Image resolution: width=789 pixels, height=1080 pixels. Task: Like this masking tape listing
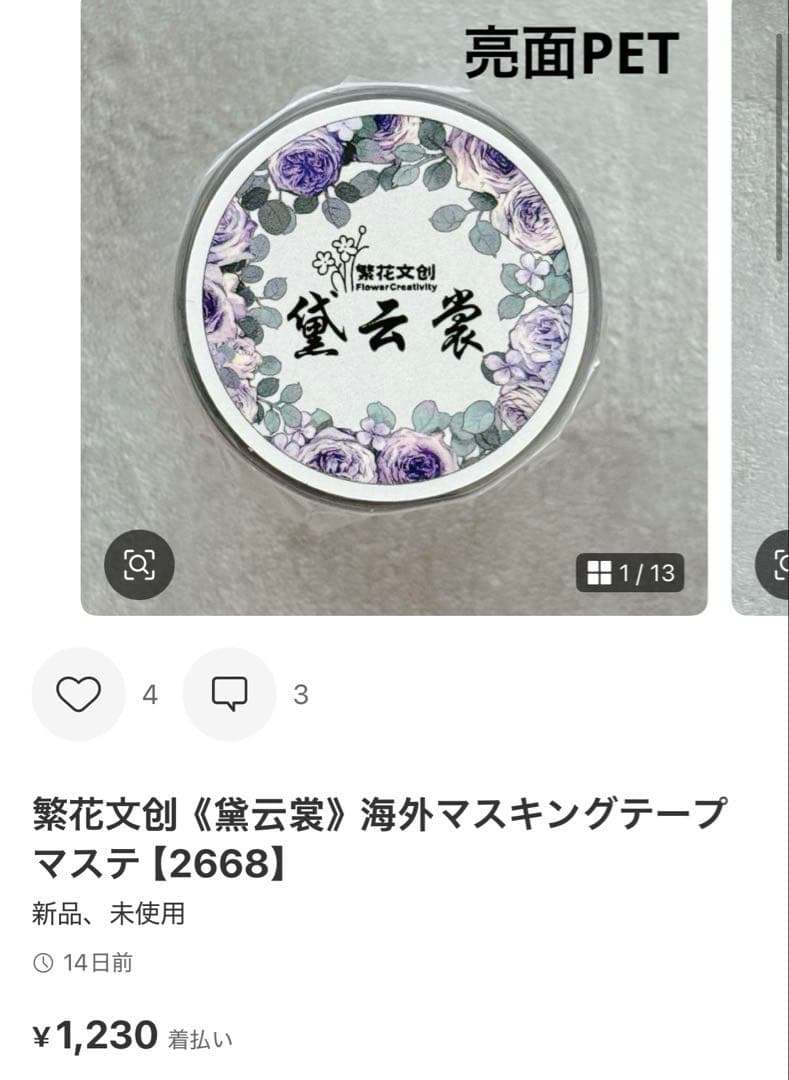click(78, 694)
